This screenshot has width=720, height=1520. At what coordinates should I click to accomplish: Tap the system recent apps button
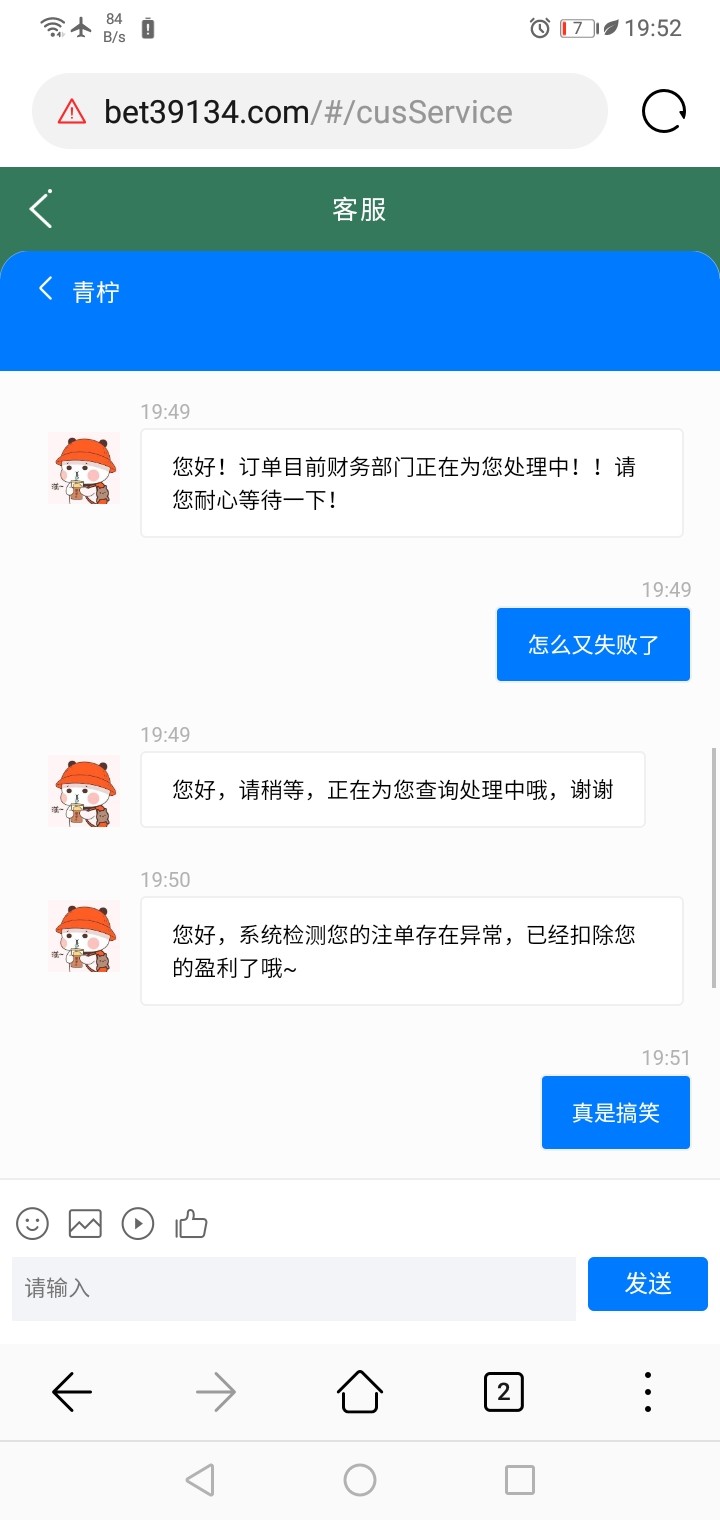coord(520,1480)
